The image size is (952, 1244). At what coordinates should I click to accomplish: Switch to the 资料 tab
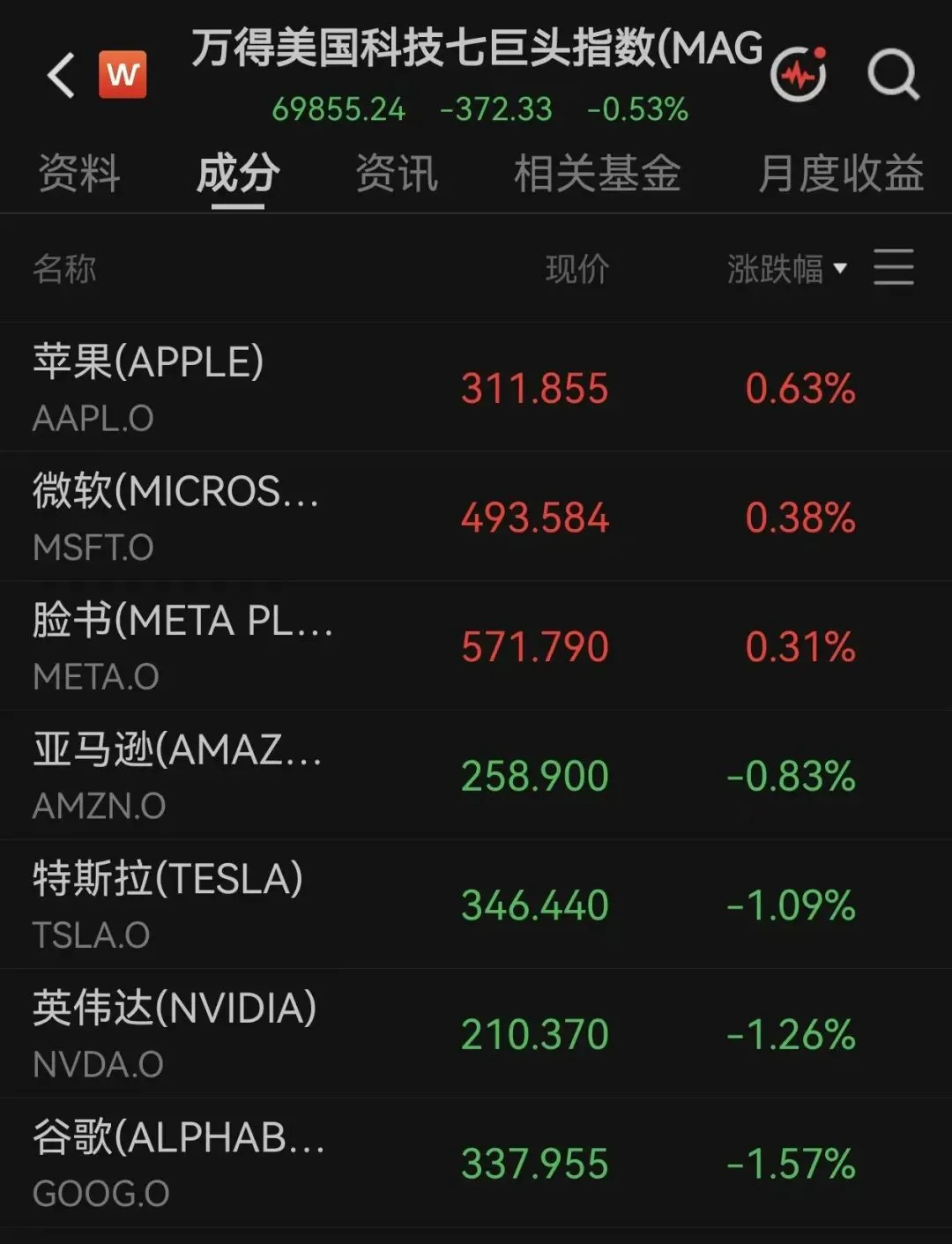pos(79,173)
